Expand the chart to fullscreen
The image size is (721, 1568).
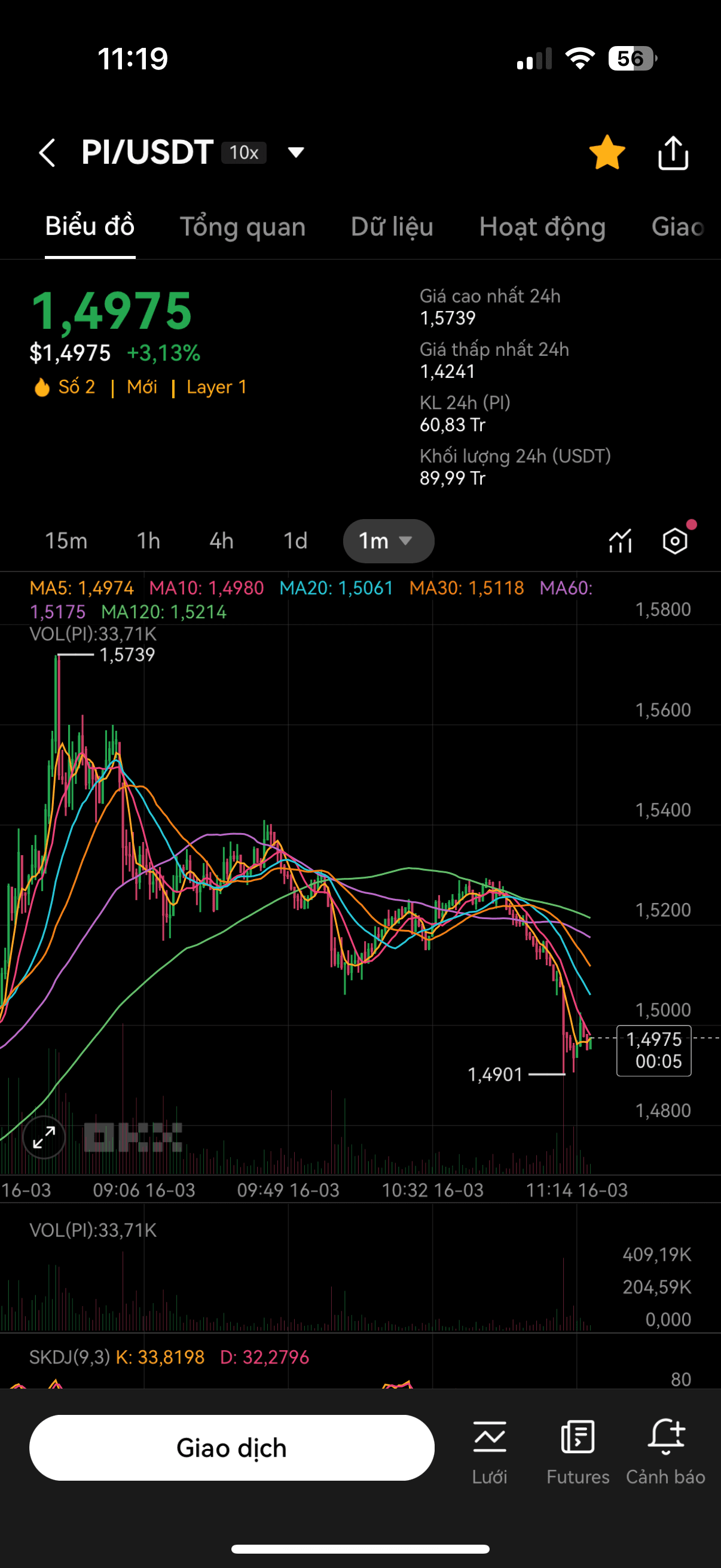(x=44, y=1137)
